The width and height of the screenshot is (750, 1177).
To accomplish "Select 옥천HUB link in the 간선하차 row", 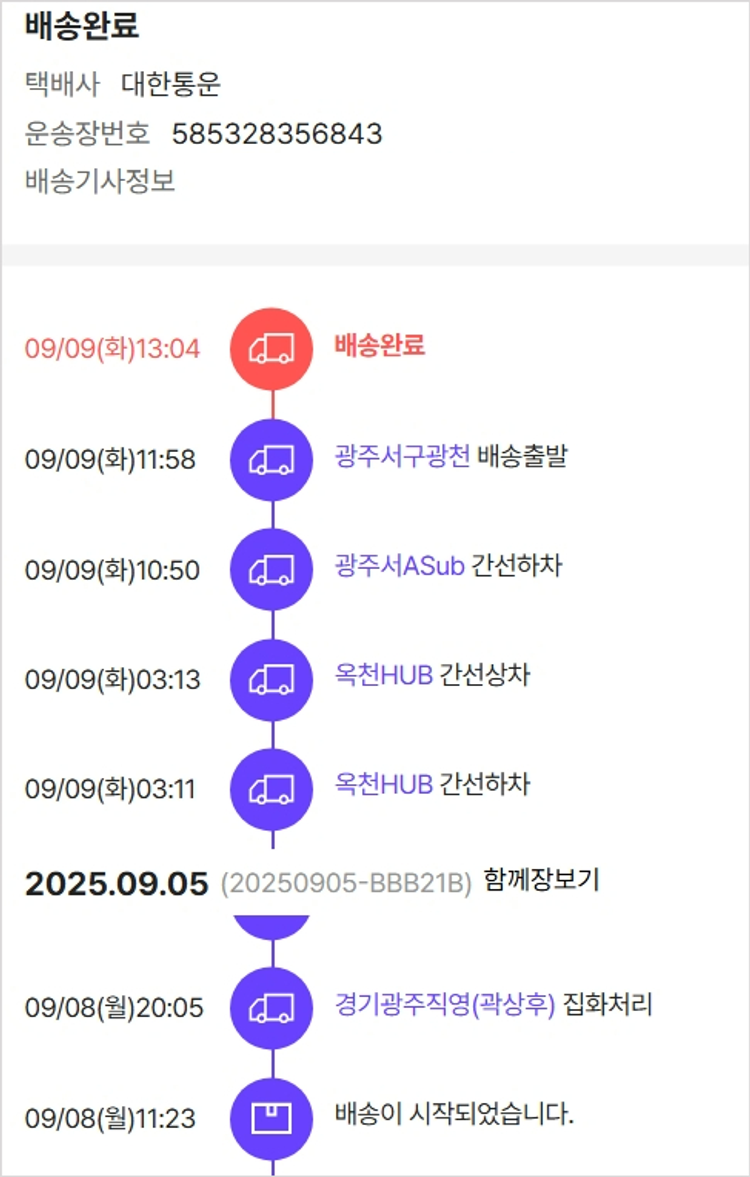I will [383, 784].
